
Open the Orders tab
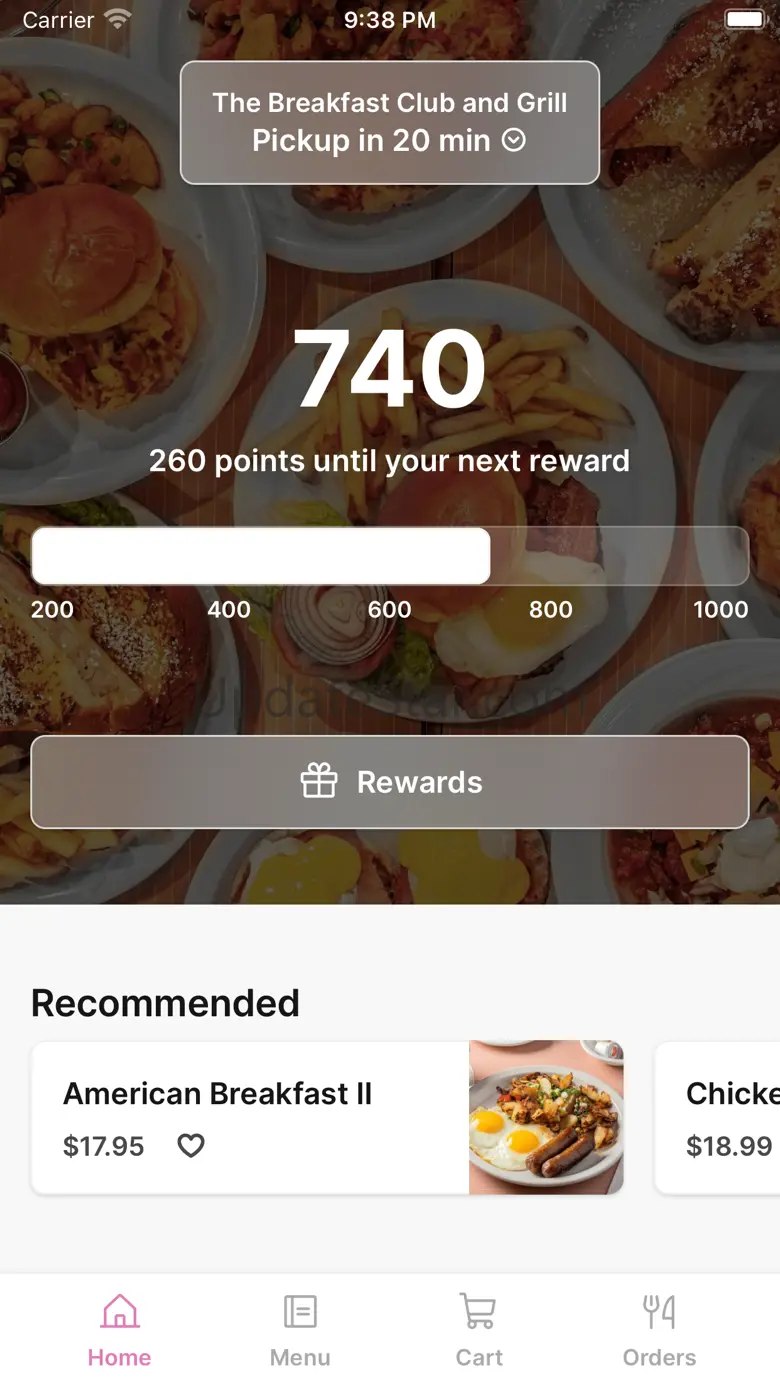(x=659, y=1330)
